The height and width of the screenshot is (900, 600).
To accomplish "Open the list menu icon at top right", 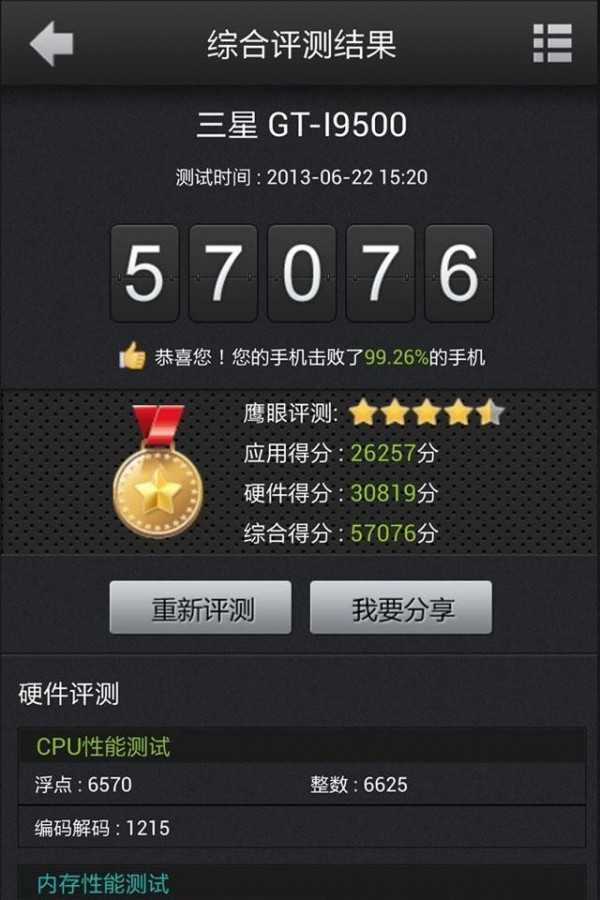I will coord(551,44).
